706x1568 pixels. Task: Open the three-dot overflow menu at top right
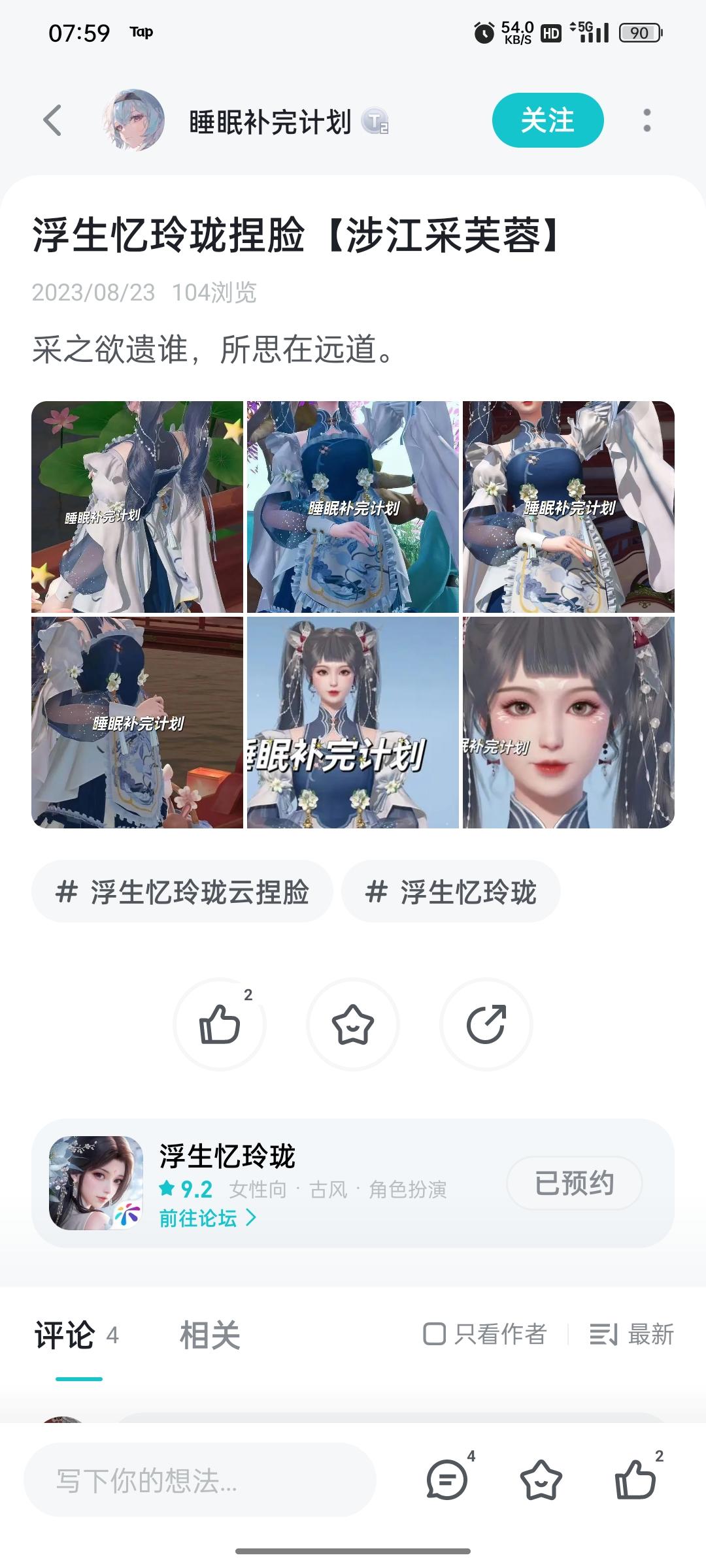646,120
